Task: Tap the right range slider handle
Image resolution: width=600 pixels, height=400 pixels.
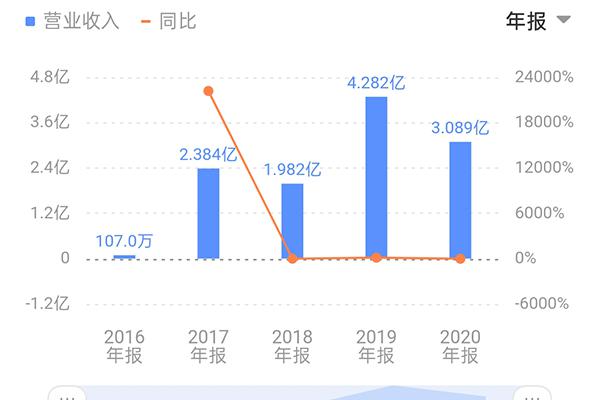Action: pyautogui.click(x=533, y=393)
